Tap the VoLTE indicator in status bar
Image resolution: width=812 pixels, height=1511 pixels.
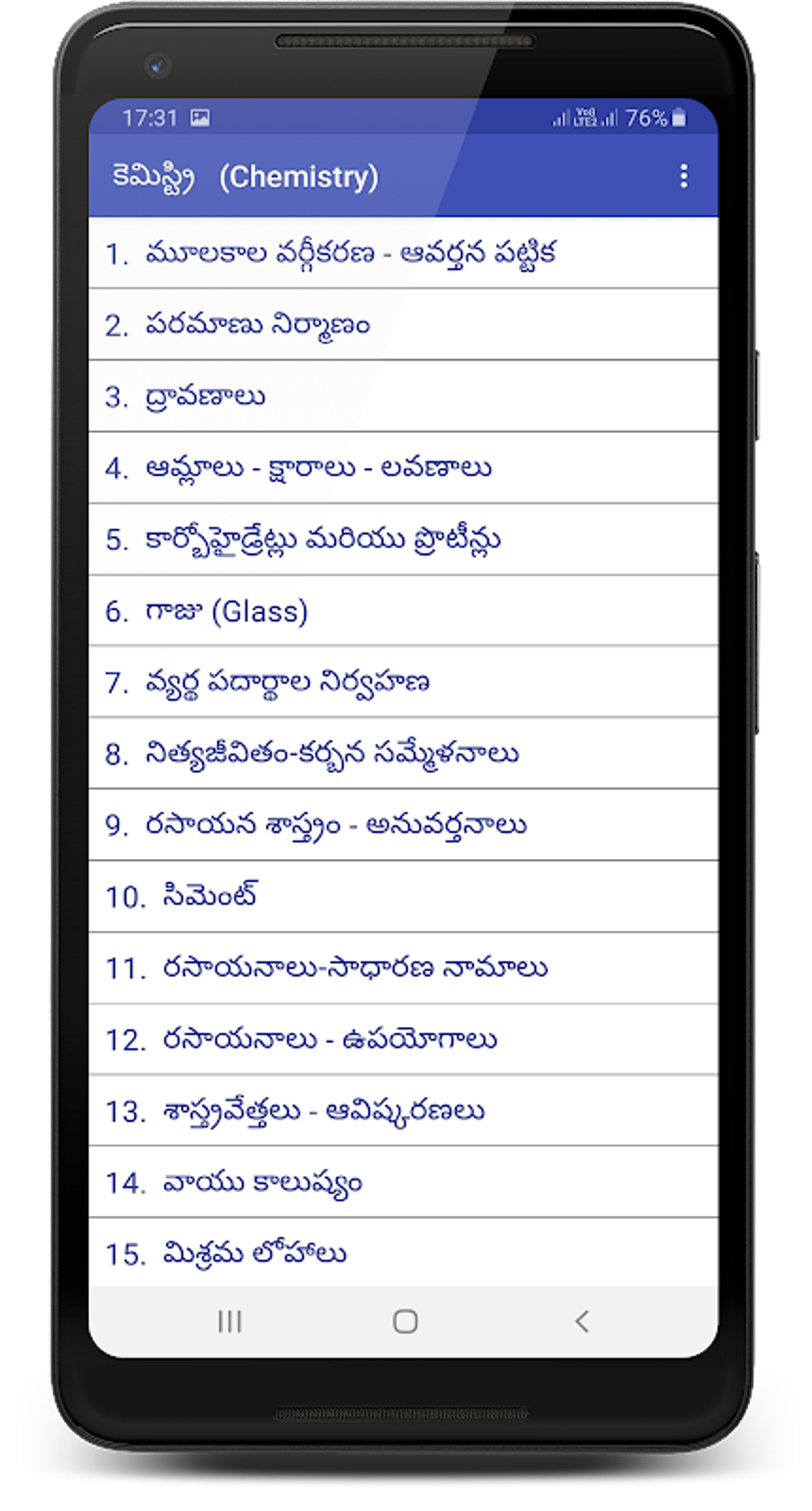pyautogui.click(x=587, y=118)
